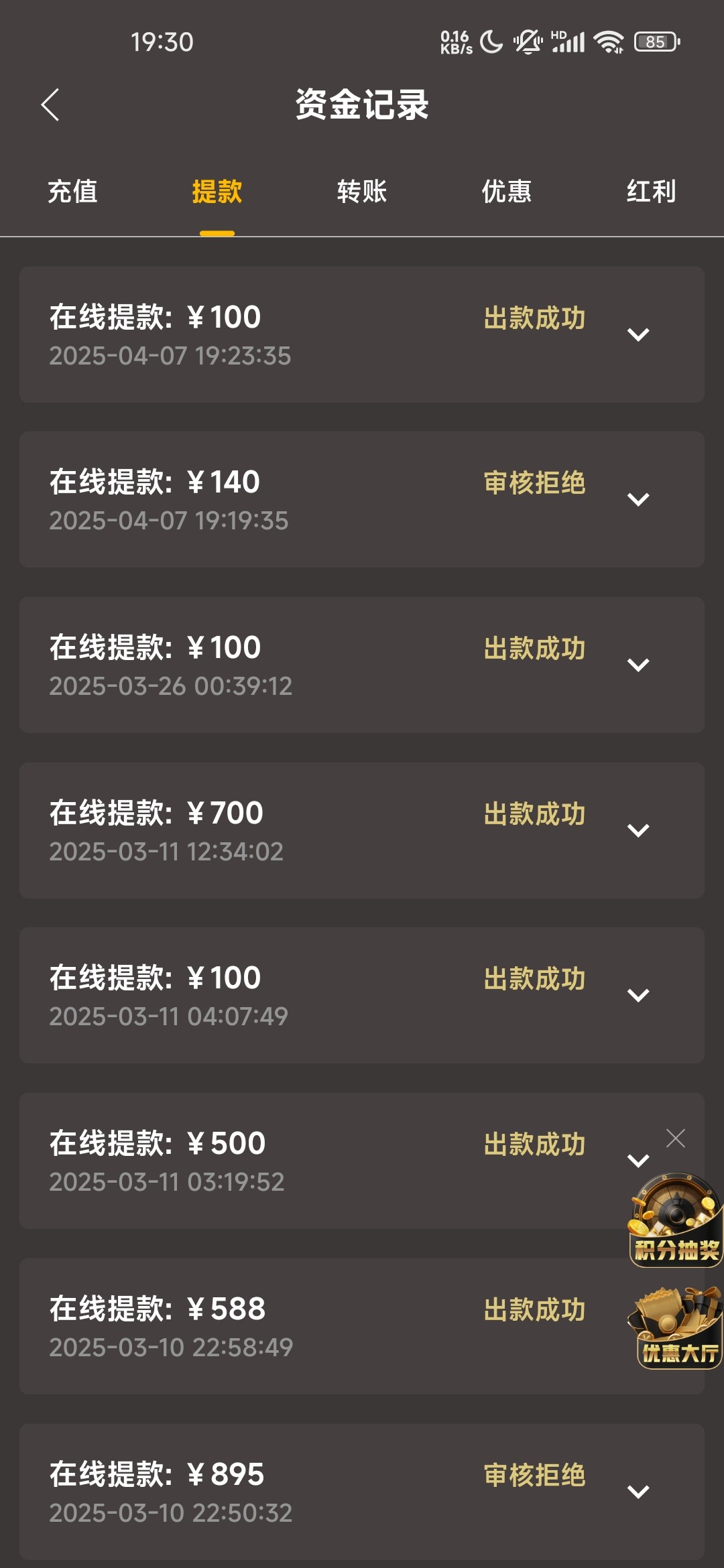The image size is (724, 1568).
Task: Expand the ¥100 withdrawal from 2025-04-07 19:23:35
Action: click(x=638, y=334)
